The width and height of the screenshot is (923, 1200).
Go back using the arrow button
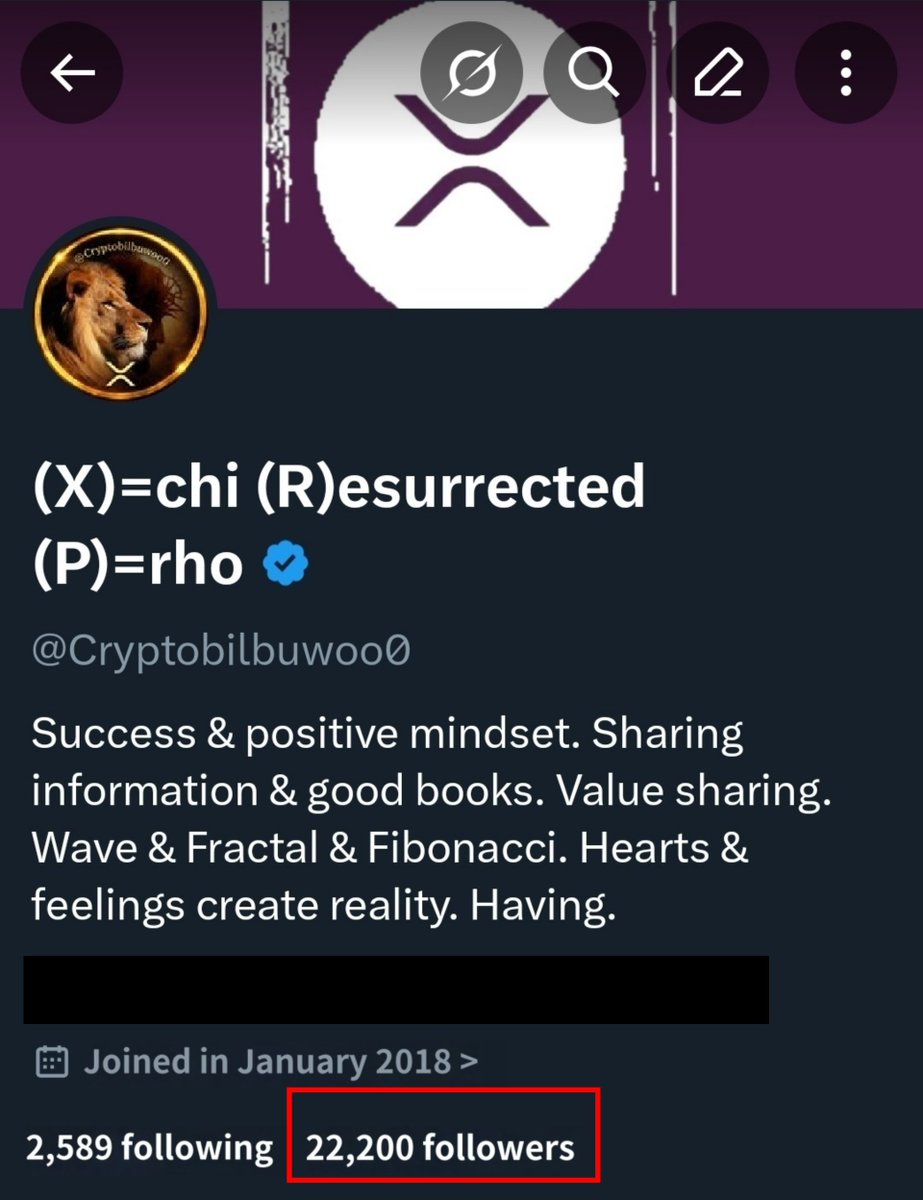[x=72, y=73]
